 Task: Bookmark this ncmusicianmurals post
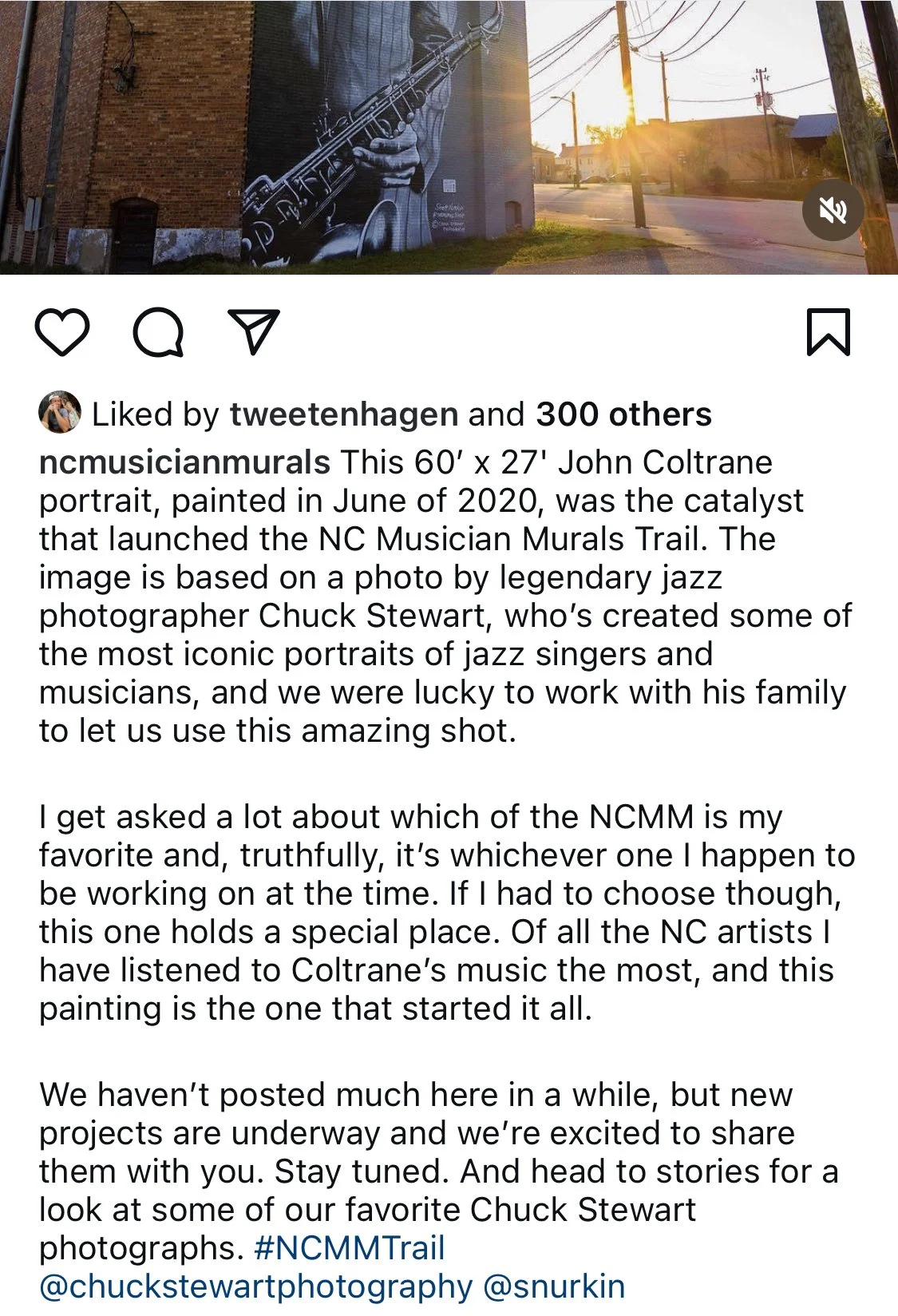[828, 331]
